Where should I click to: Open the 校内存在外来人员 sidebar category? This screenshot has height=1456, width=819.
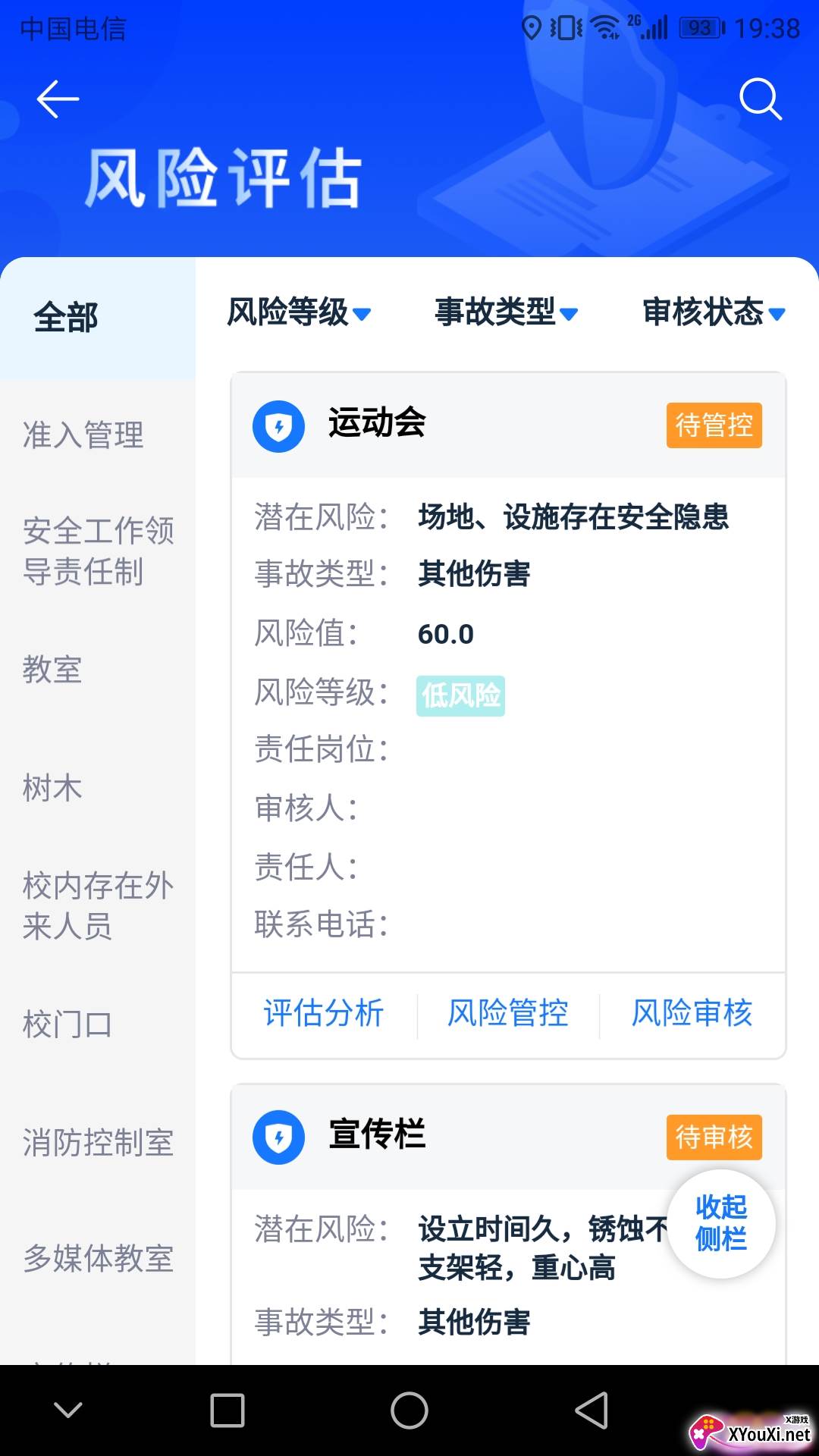98,905
